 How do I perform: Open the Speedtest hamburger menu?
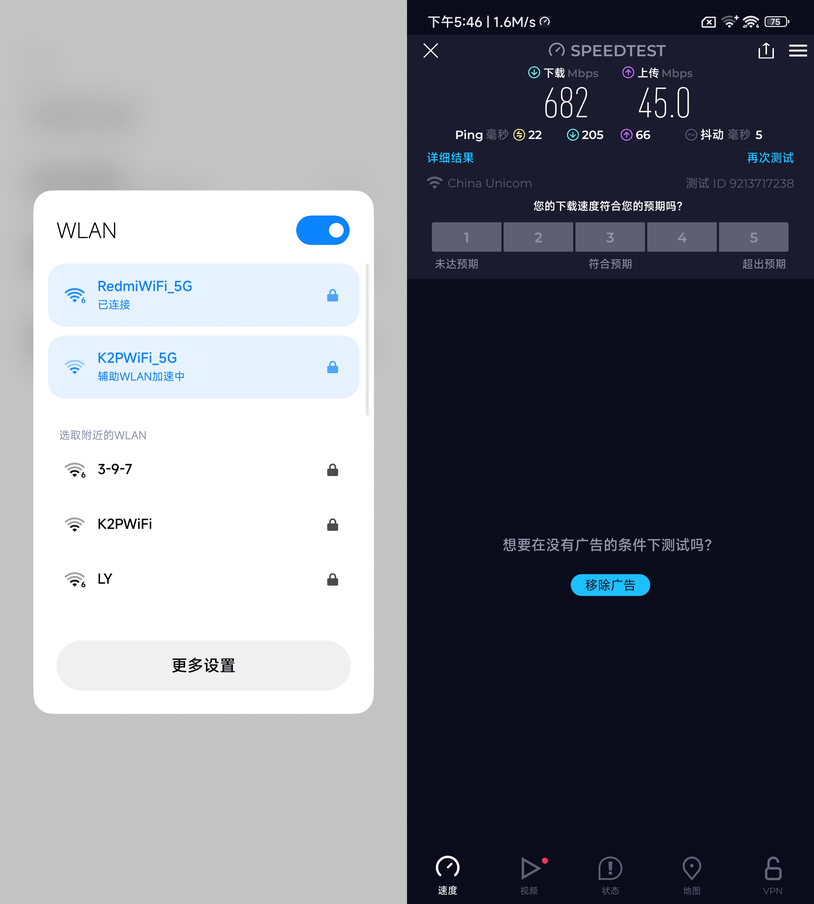coord(798,51)
